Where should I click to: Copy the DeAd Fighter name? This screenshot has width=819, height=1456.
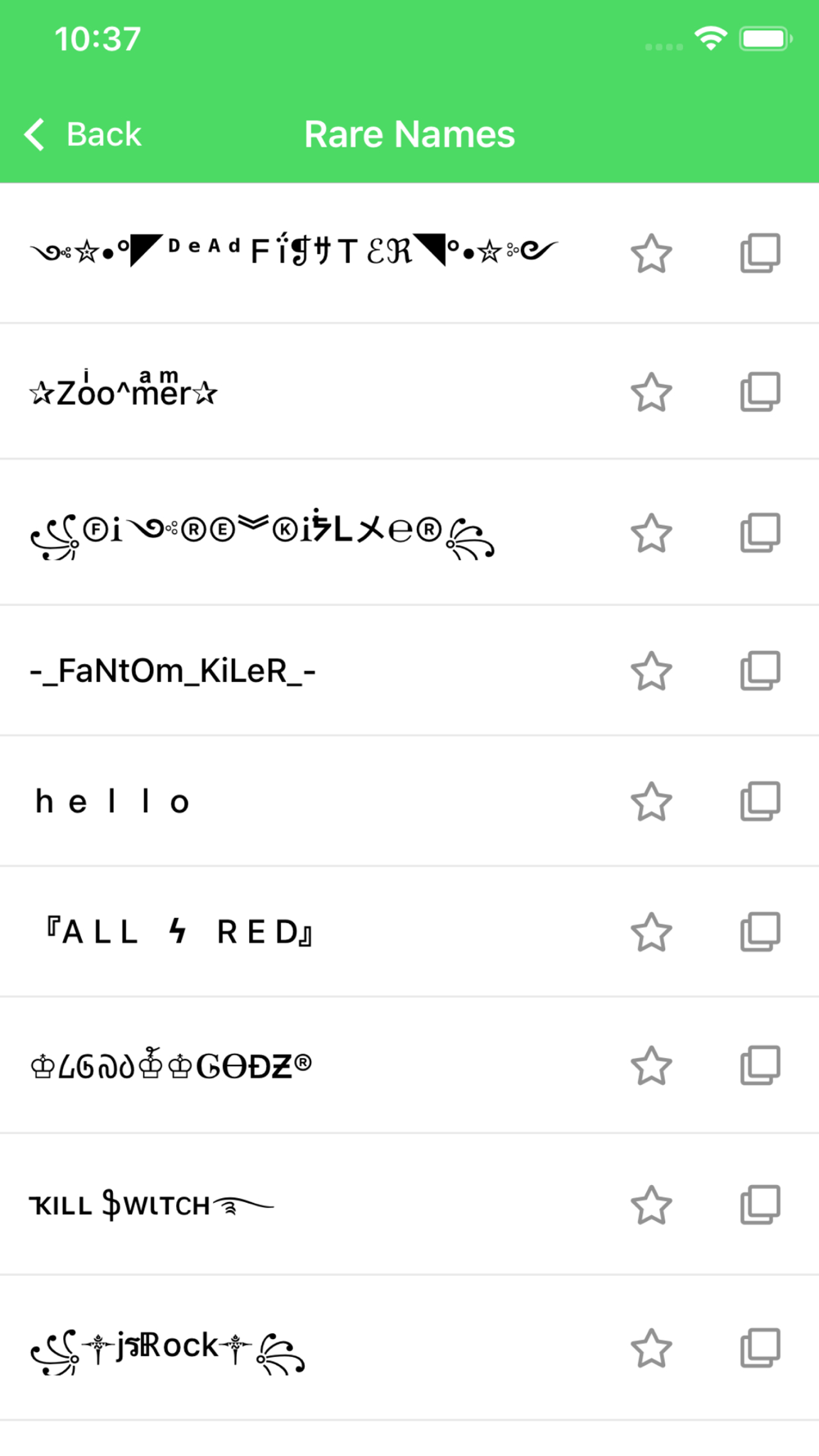tap(760, 253)
